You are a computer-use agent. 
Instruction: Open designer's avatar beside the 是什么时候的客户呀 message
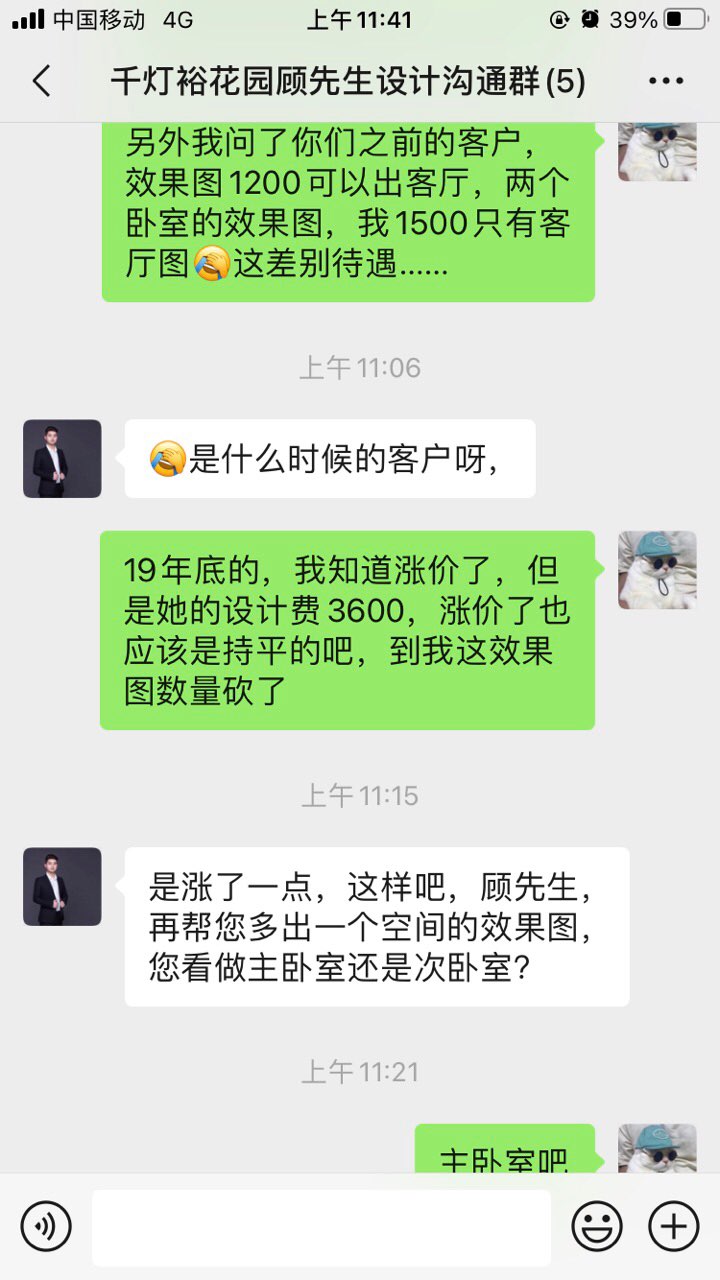coord(62,459)
